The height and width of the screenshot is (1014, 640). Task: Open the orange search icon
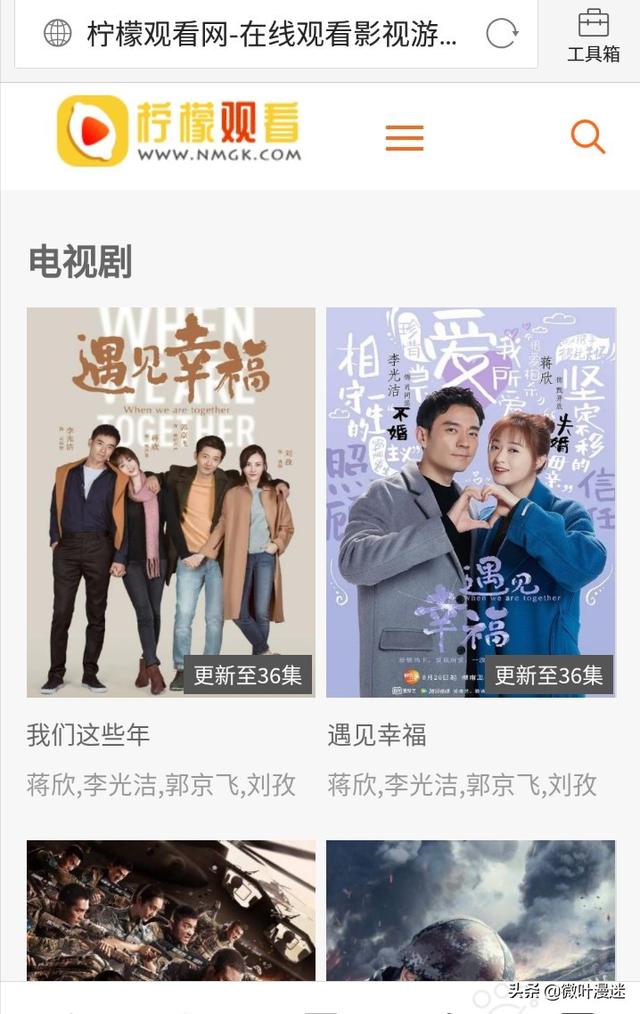pos(587,136)
